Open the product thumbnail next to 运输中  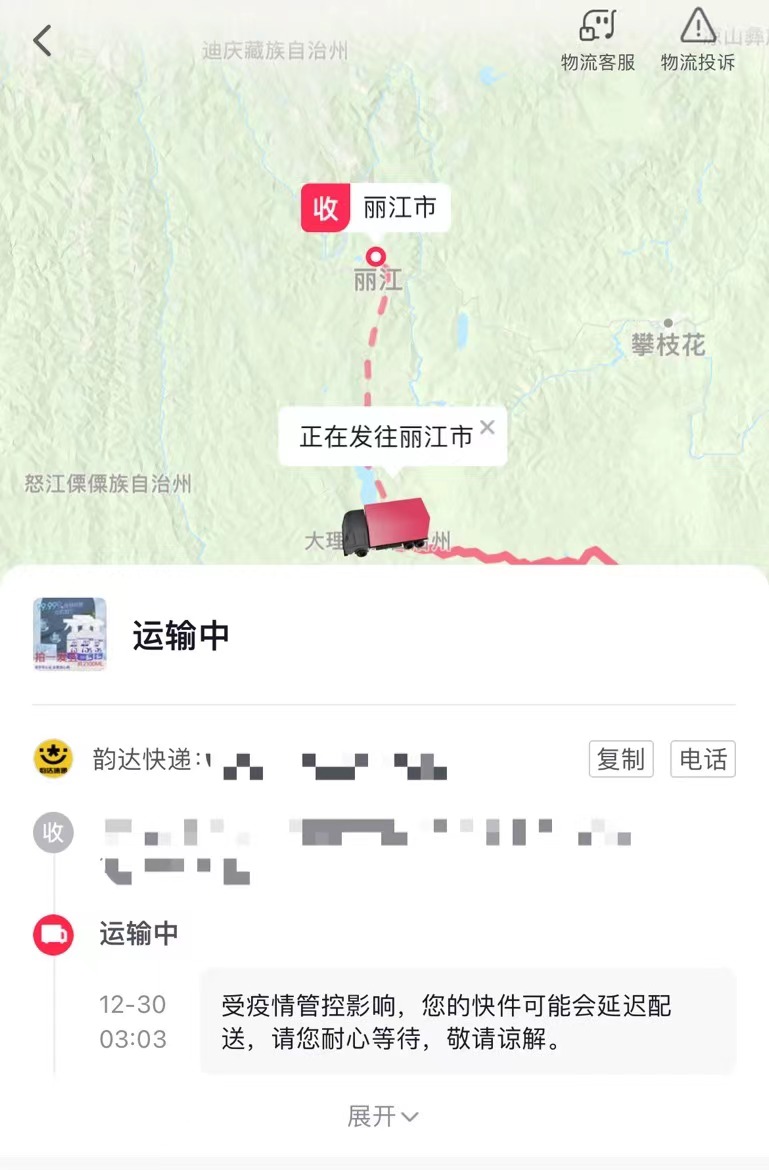point(70,634)
